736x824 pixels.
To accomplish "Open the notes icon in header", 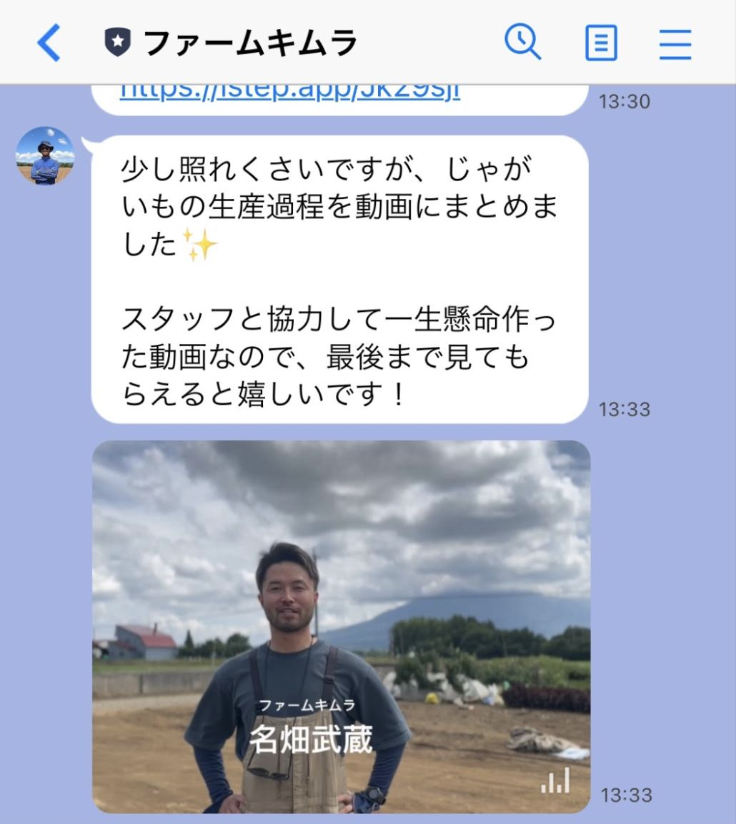I will (600, 43).
